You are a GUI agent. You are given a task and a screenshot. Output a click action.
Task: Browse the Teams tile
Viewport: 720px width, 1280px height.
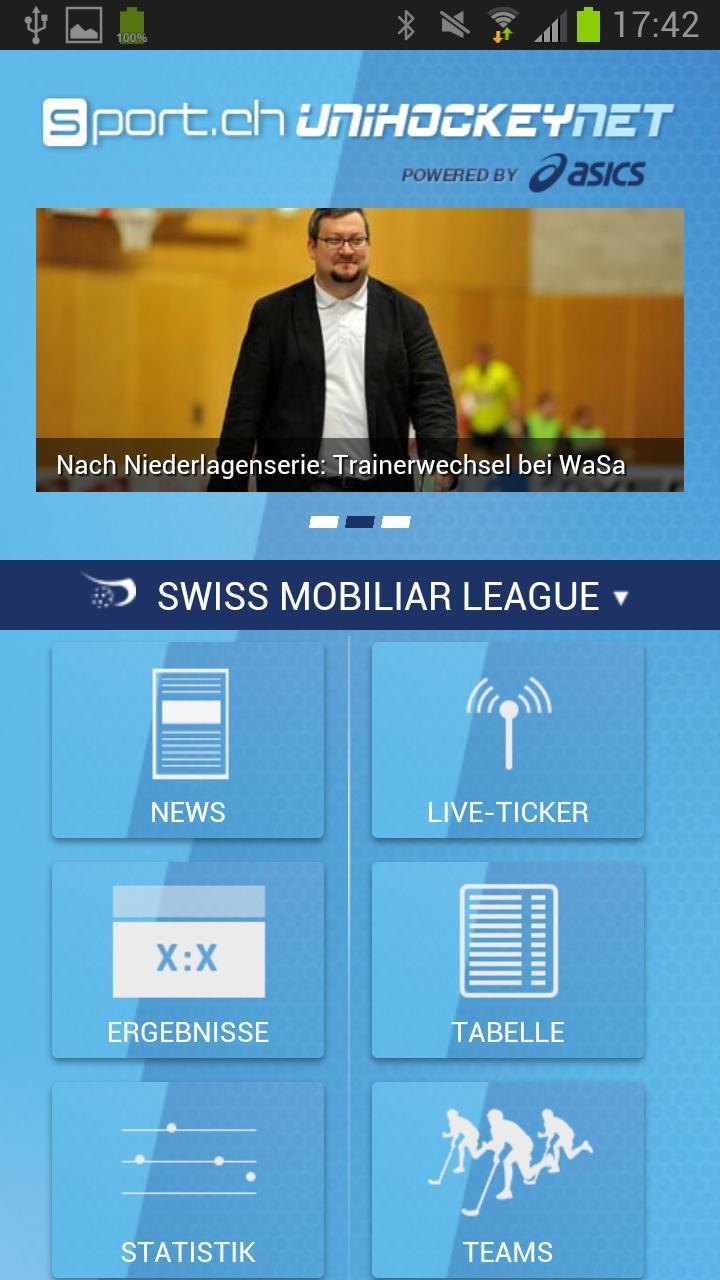(x=508, y=1180)
